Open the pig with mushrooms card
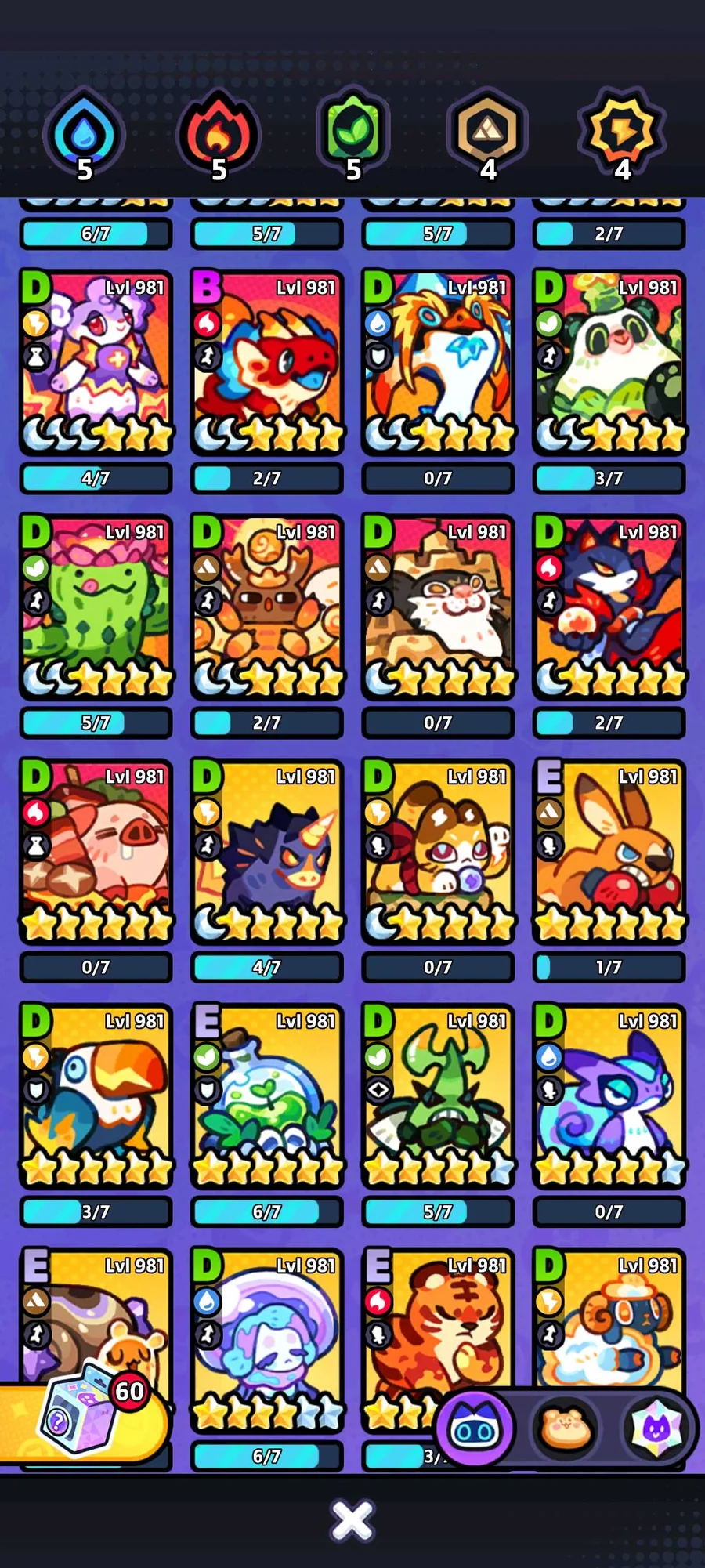 pyautogui.click(x=96, y=851)
